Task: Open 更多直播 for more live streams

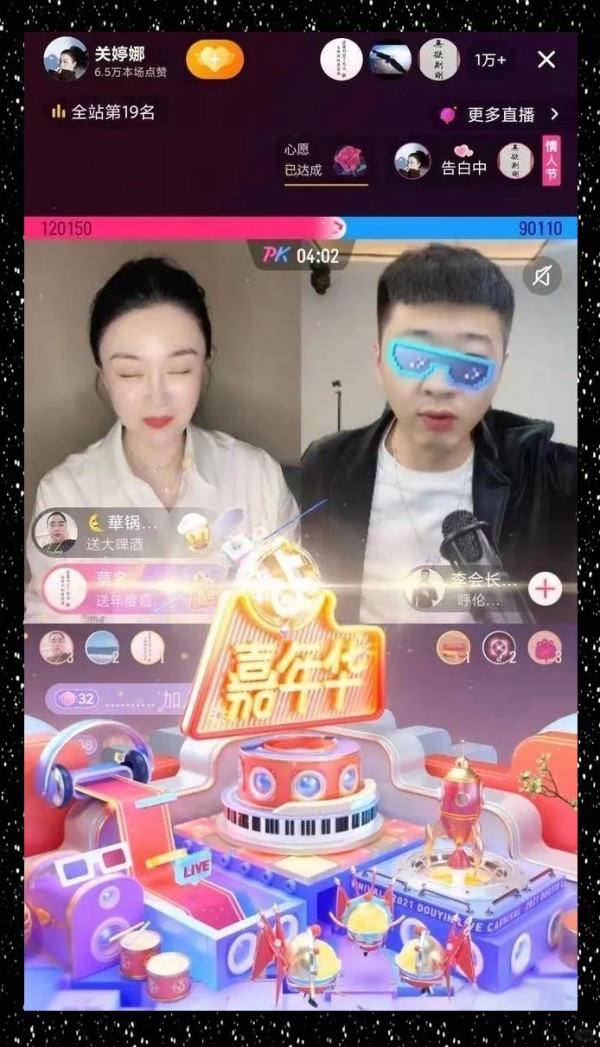Action: click(x=499, y=115)
